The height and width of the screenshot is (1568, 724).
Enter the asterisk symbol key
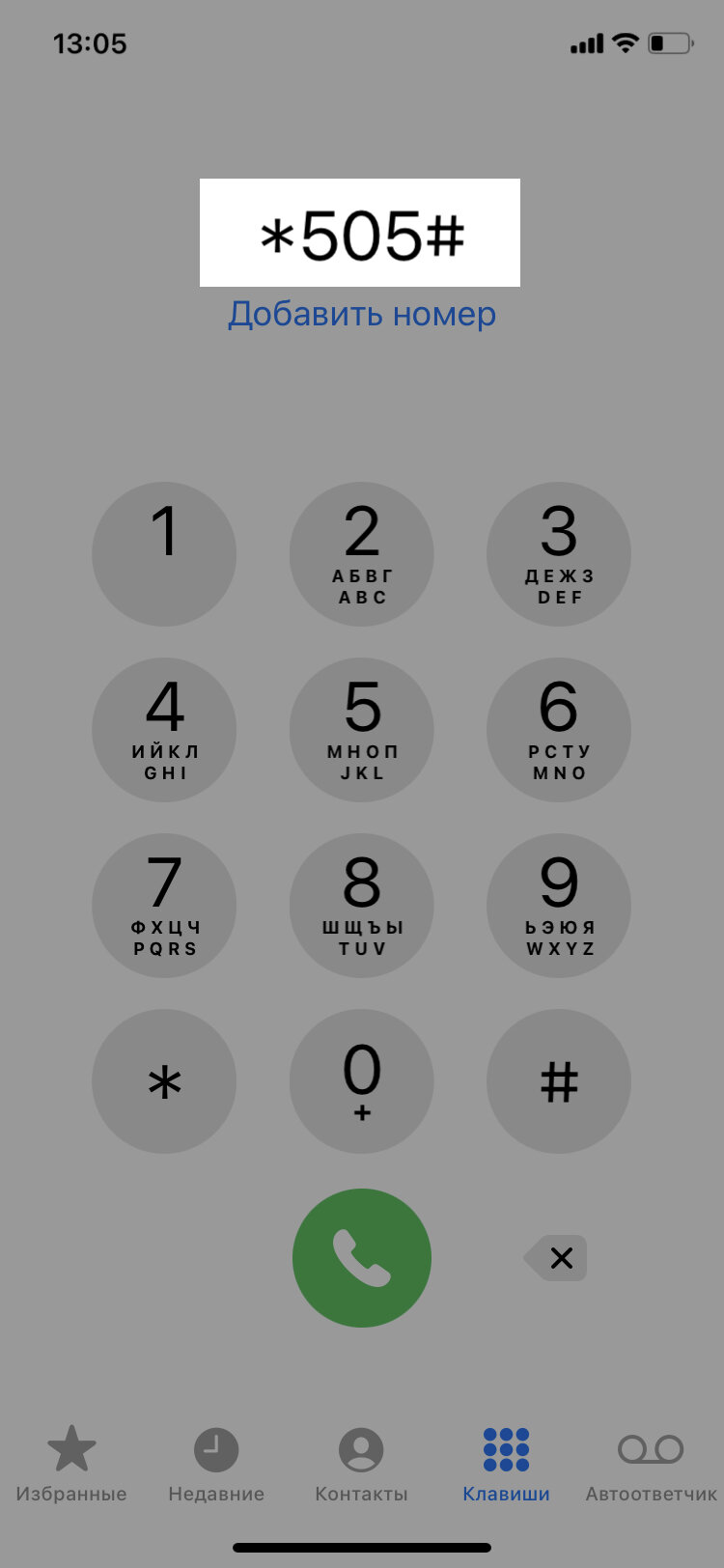tap(164, 1081)
